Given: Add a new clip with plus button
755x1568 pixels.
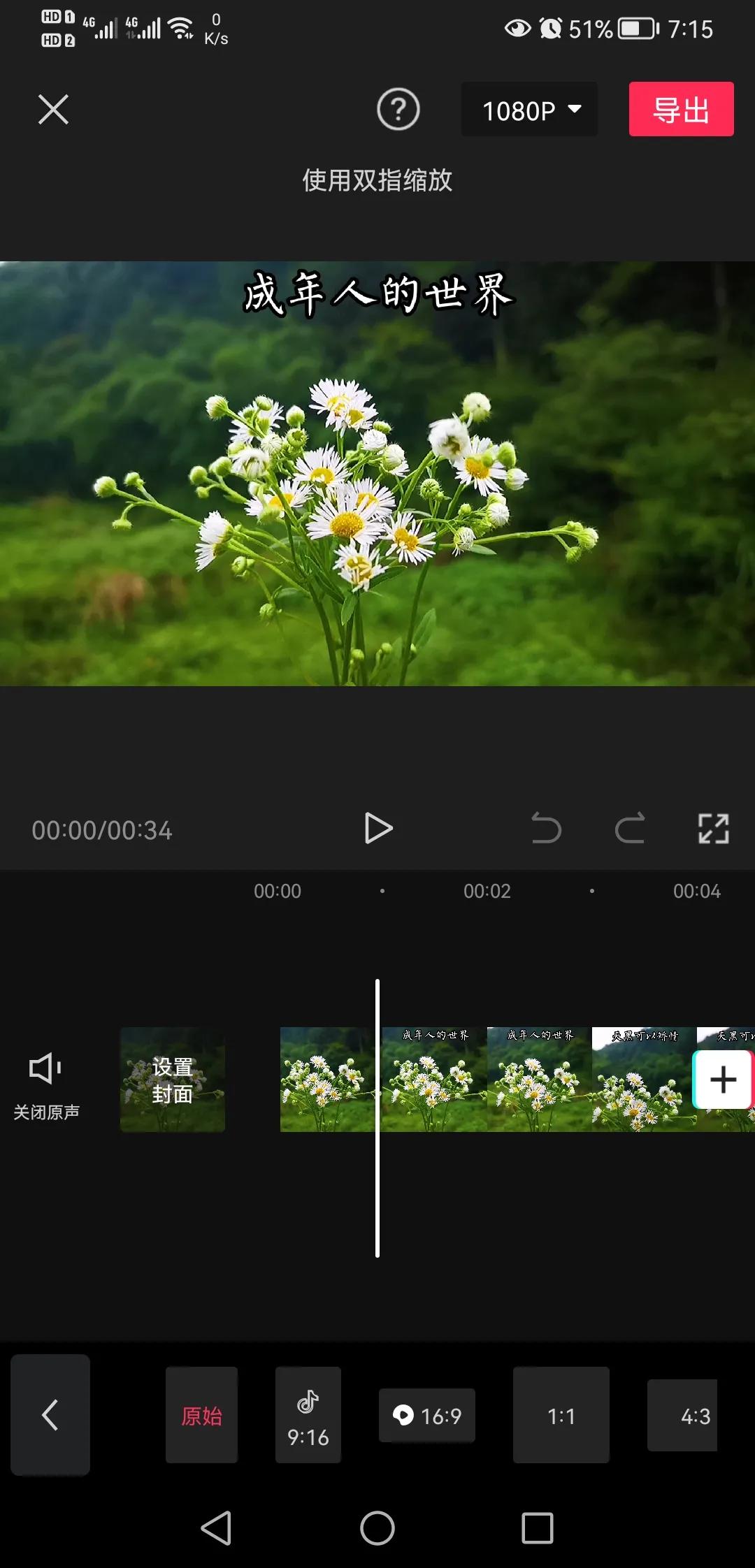Looking at the screenshot, I should click(723, 1080).
